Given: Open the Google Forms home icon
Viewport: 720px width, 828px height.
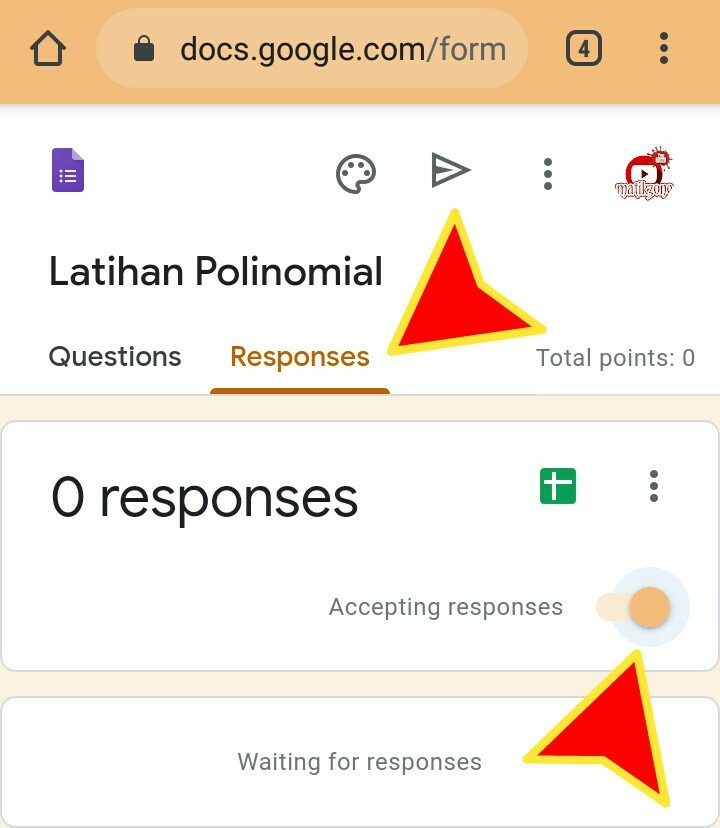Looking at the screenshot, I should pos(68,171).
